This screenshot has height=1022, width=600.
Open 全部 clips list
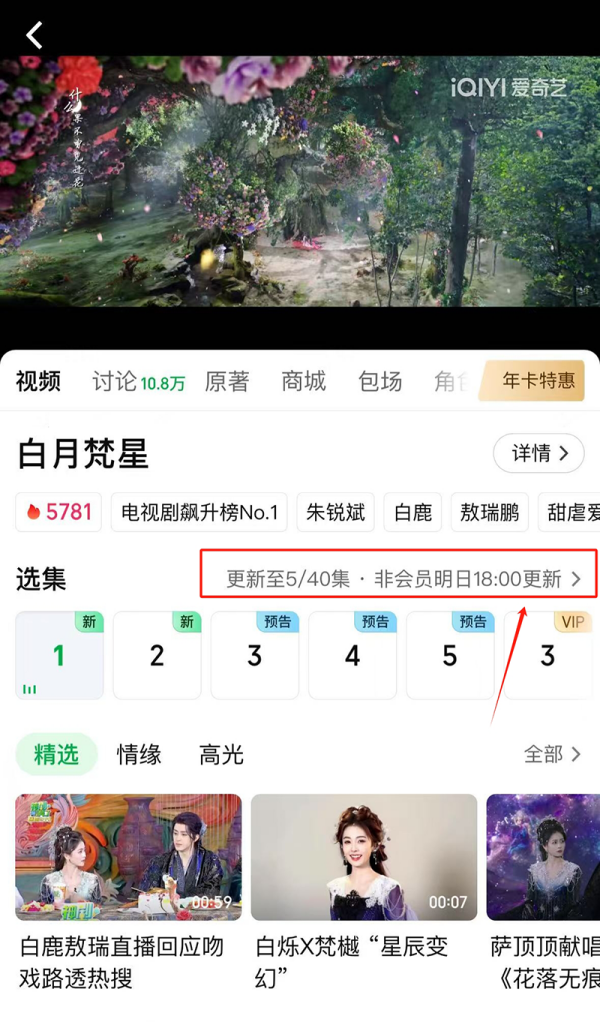tap(552, 754)
